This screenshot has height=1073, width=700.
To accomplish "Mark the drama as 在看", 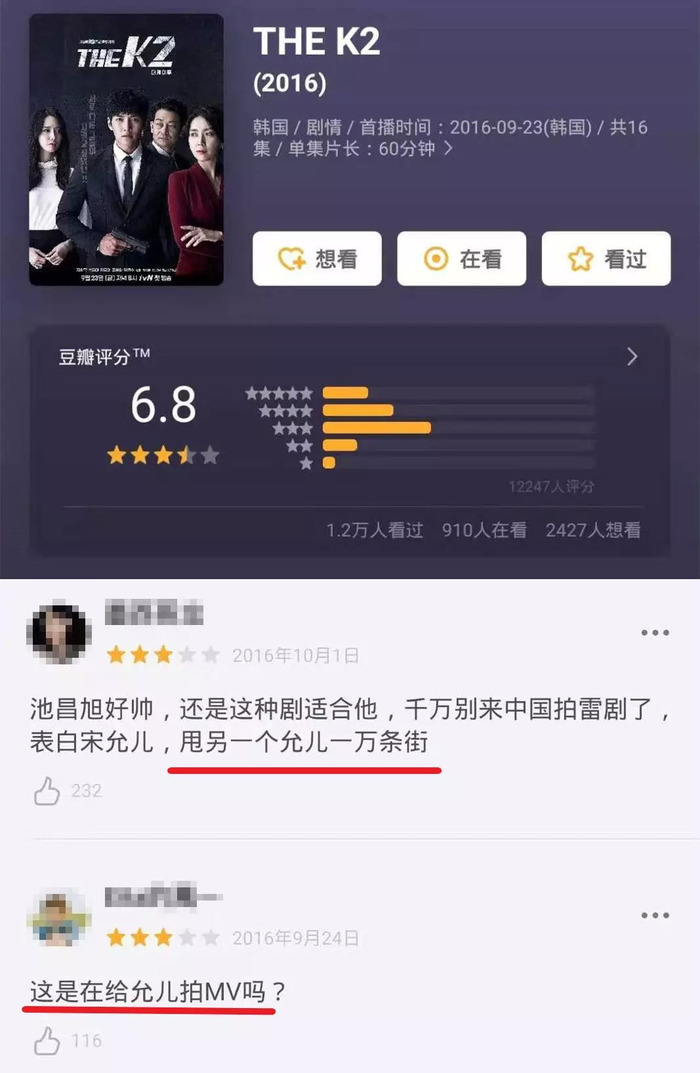I will 461,259.
